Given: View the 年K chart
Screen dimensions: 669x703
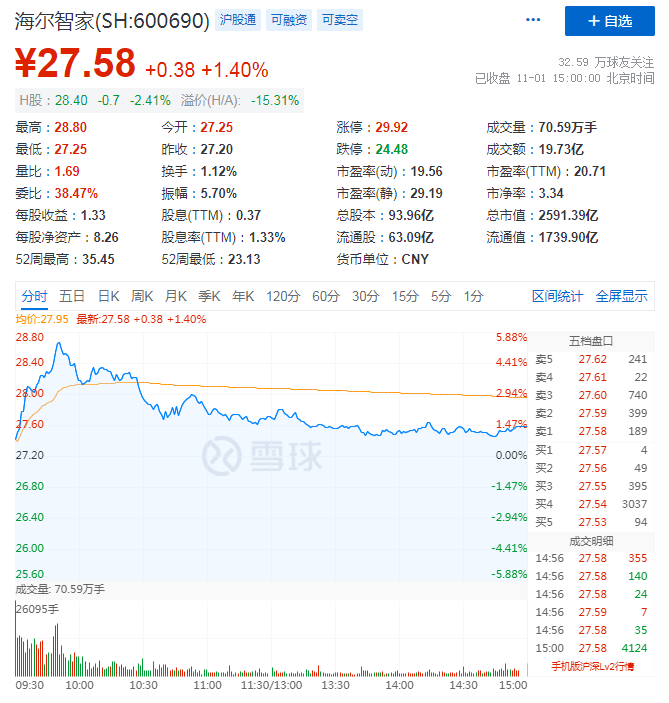Looking at the screenshot, I should pos(243,296).
